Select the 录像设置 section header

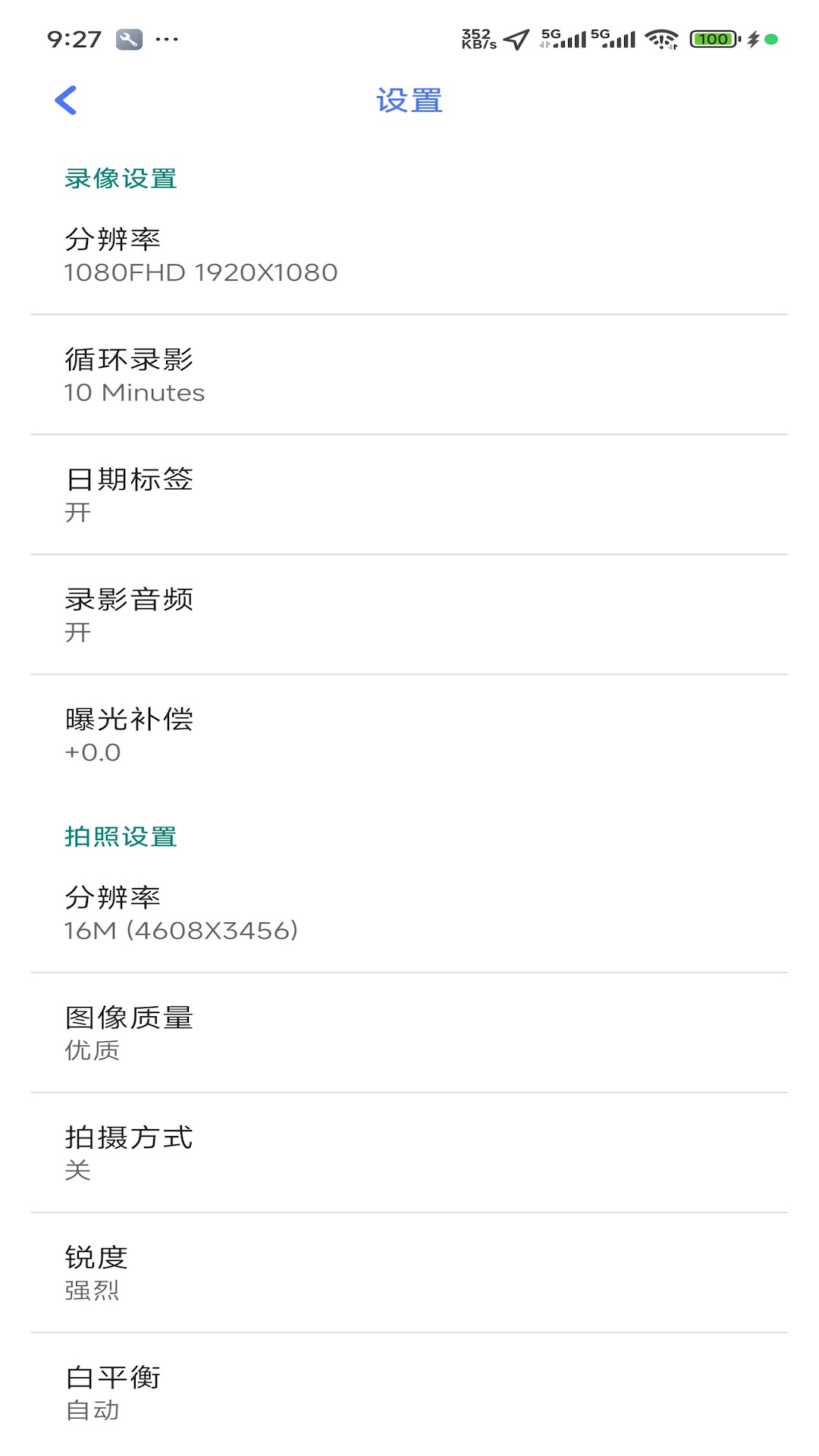pyautogui.click(x=121, y=179)
